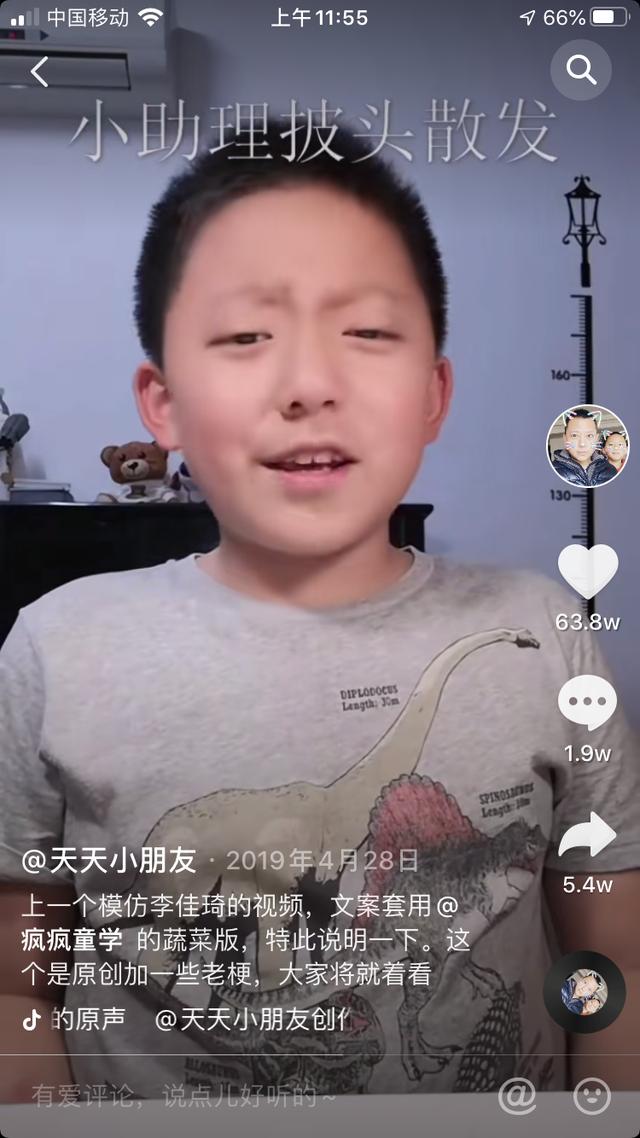This screenshot has height=1138, width=640.
Task: Open the comments with 1.9w replies
Action: [x=587, y=703]
